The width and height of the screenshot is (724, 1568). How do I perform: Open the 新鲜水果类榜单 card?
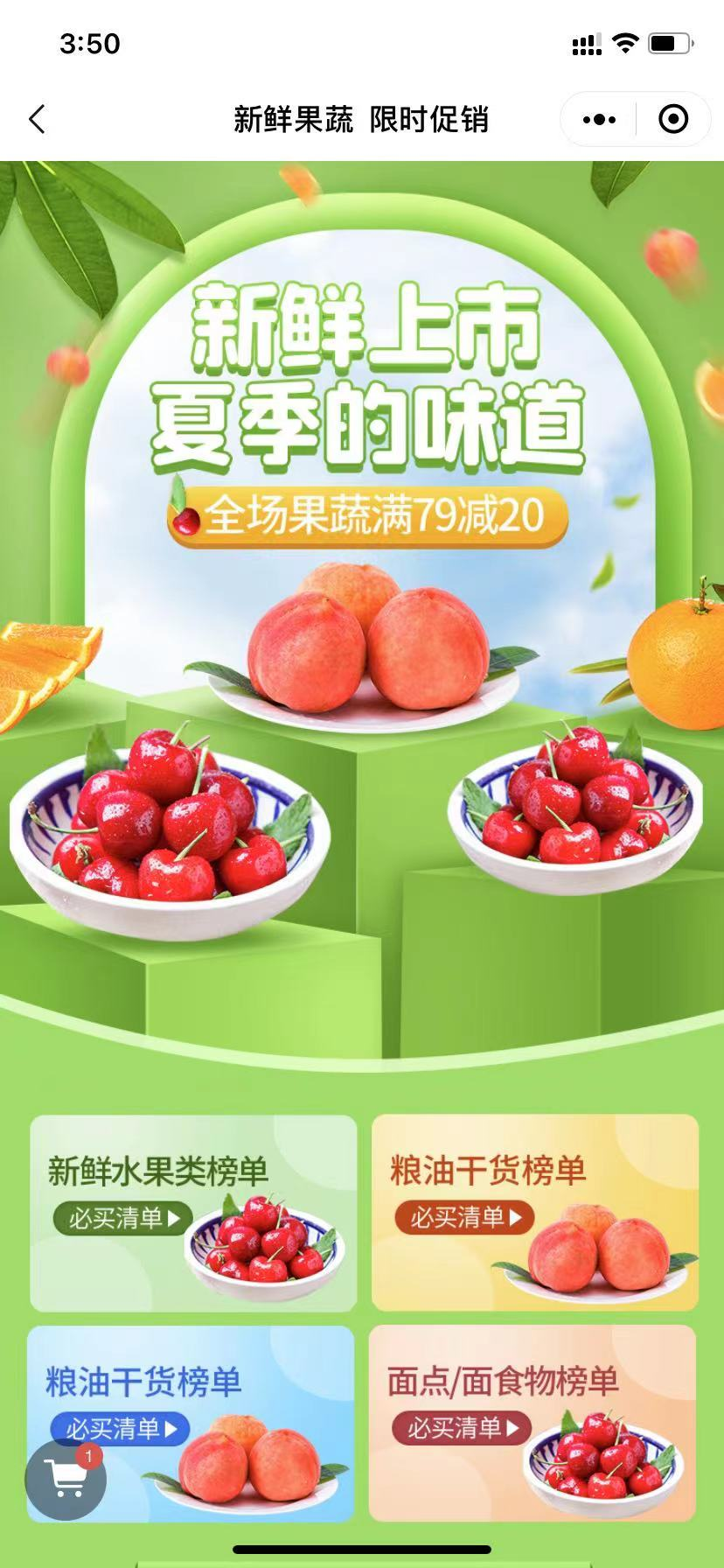[x=193, y=1212]
